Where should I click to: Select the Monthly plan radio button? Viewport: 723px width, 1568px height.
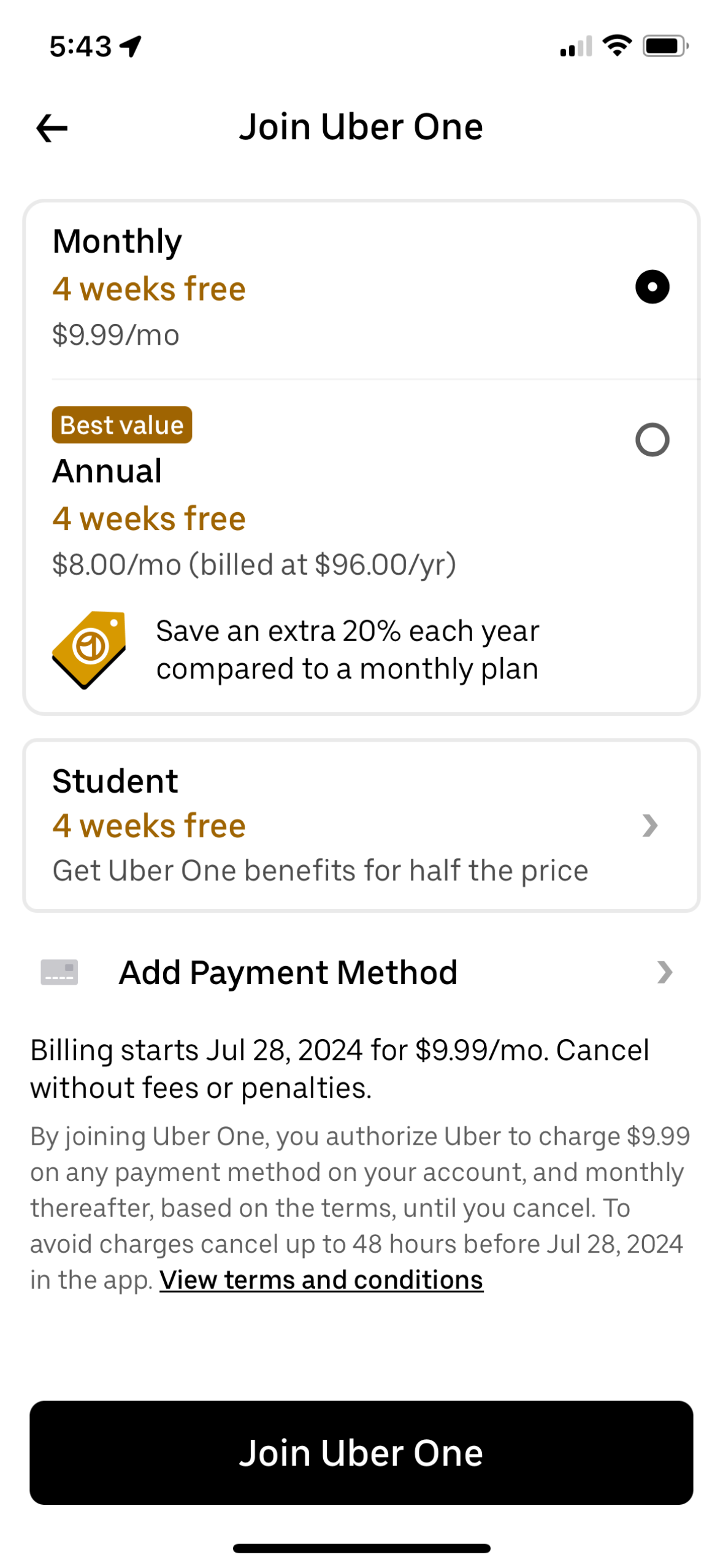click(x=651, y=286)
